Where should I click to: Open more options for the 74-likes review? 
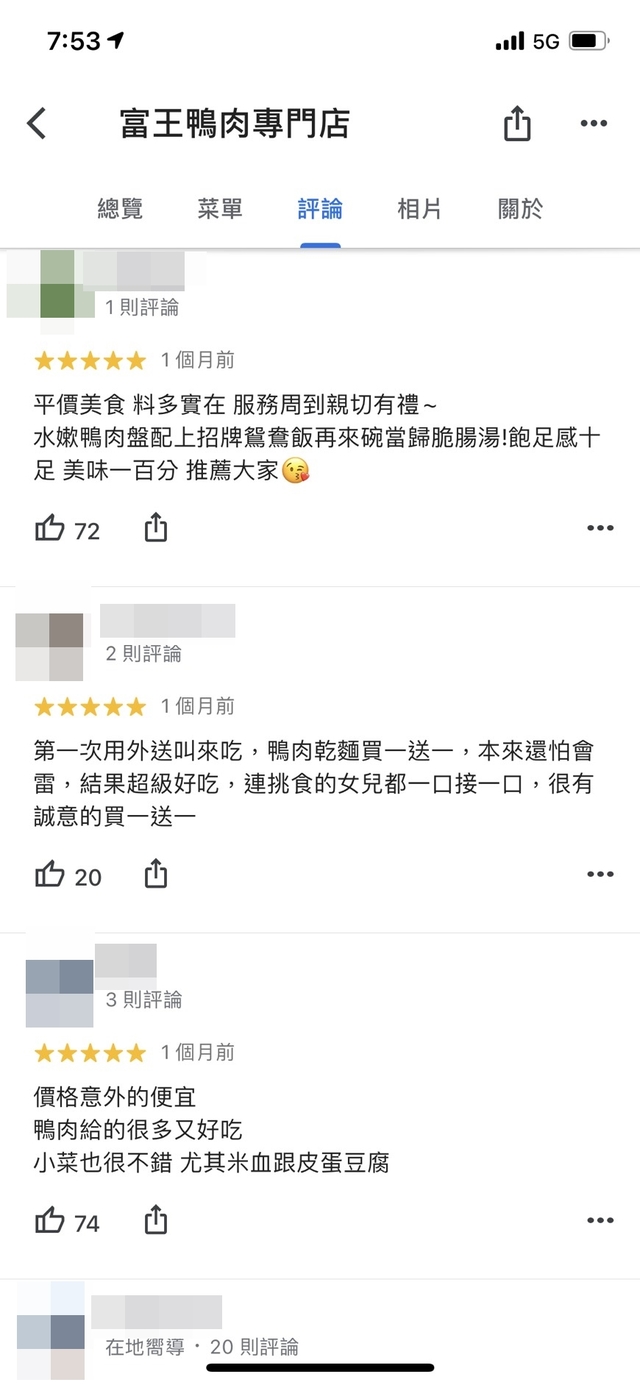tap(600, 1220)
